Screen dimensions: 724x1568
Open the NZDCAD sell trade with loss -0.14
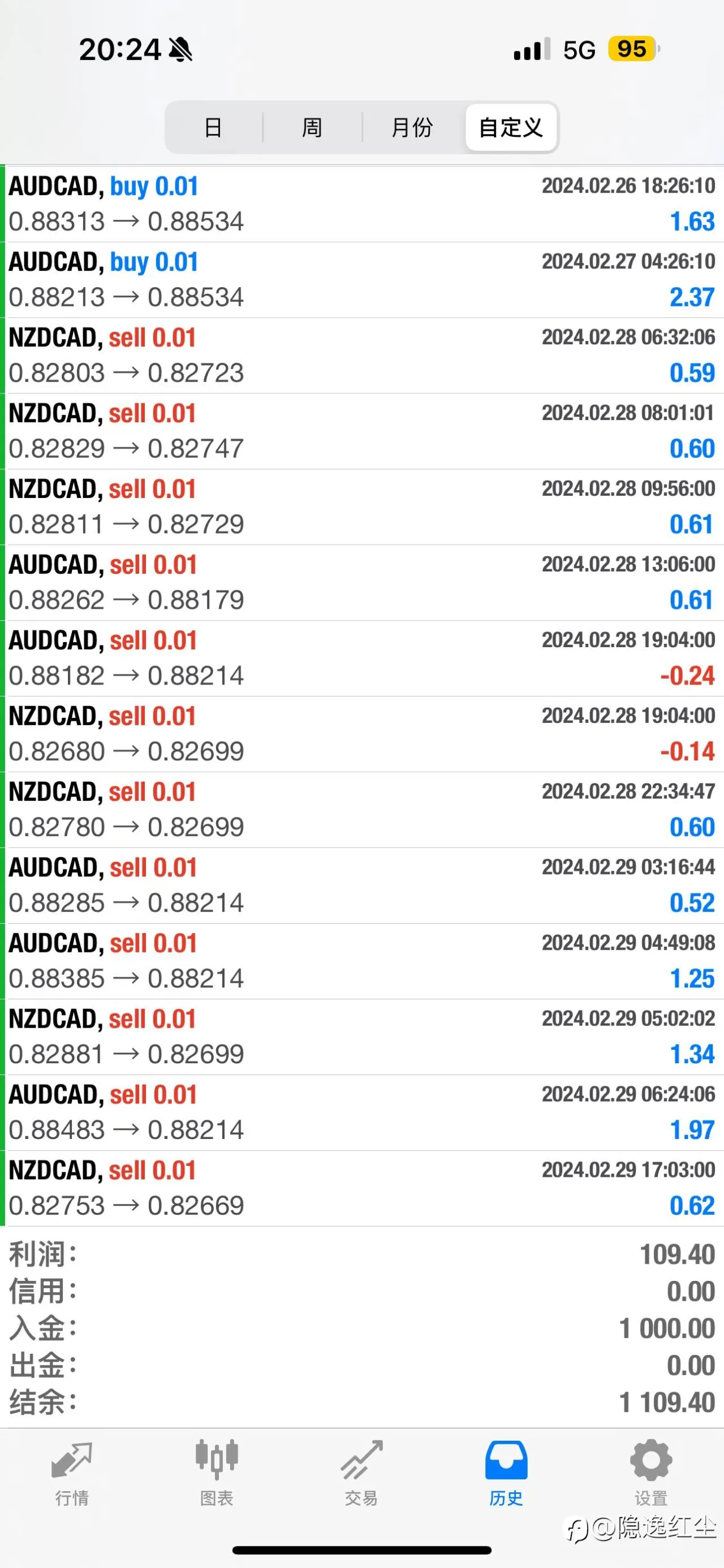(364, 734)
